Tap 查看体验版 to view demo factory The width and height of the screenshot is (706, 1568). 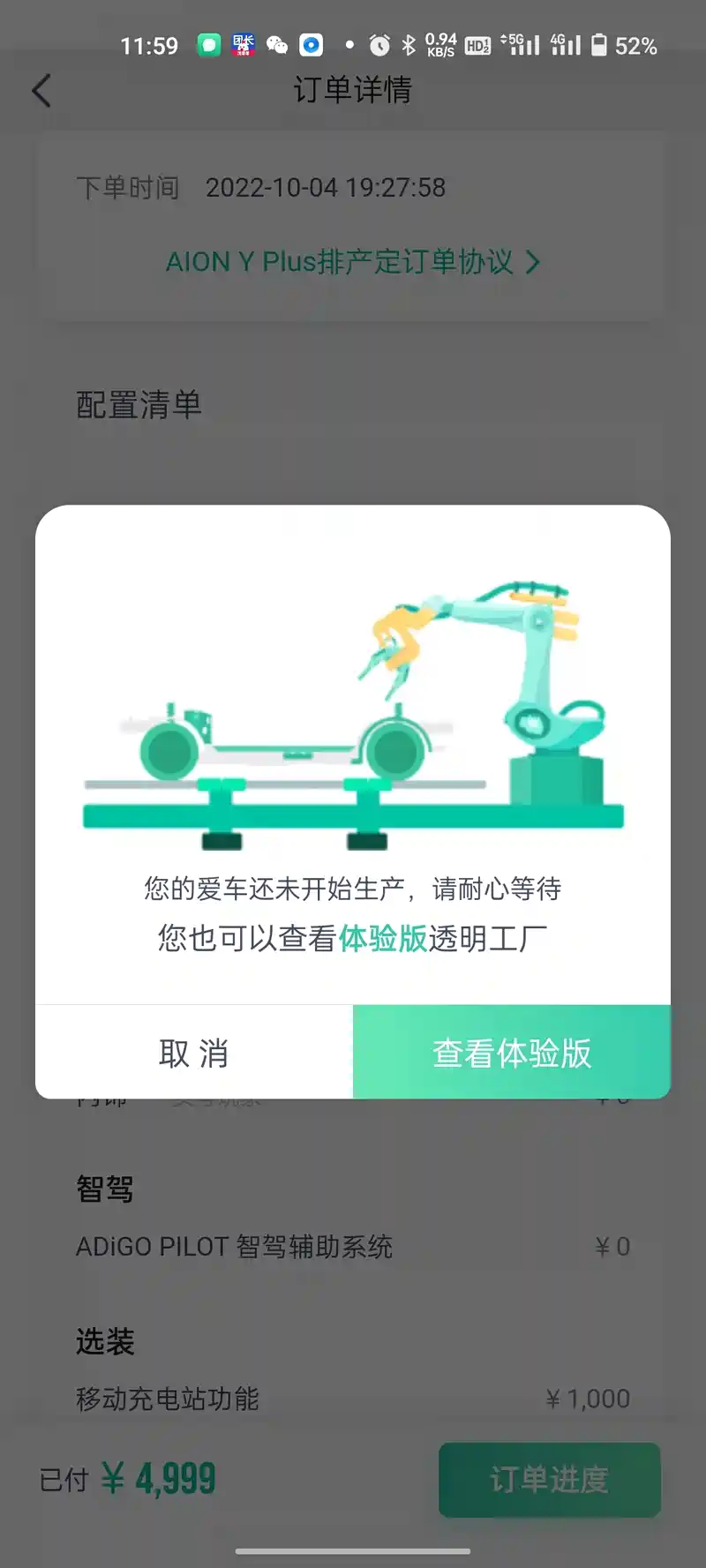pos(512,1053)
